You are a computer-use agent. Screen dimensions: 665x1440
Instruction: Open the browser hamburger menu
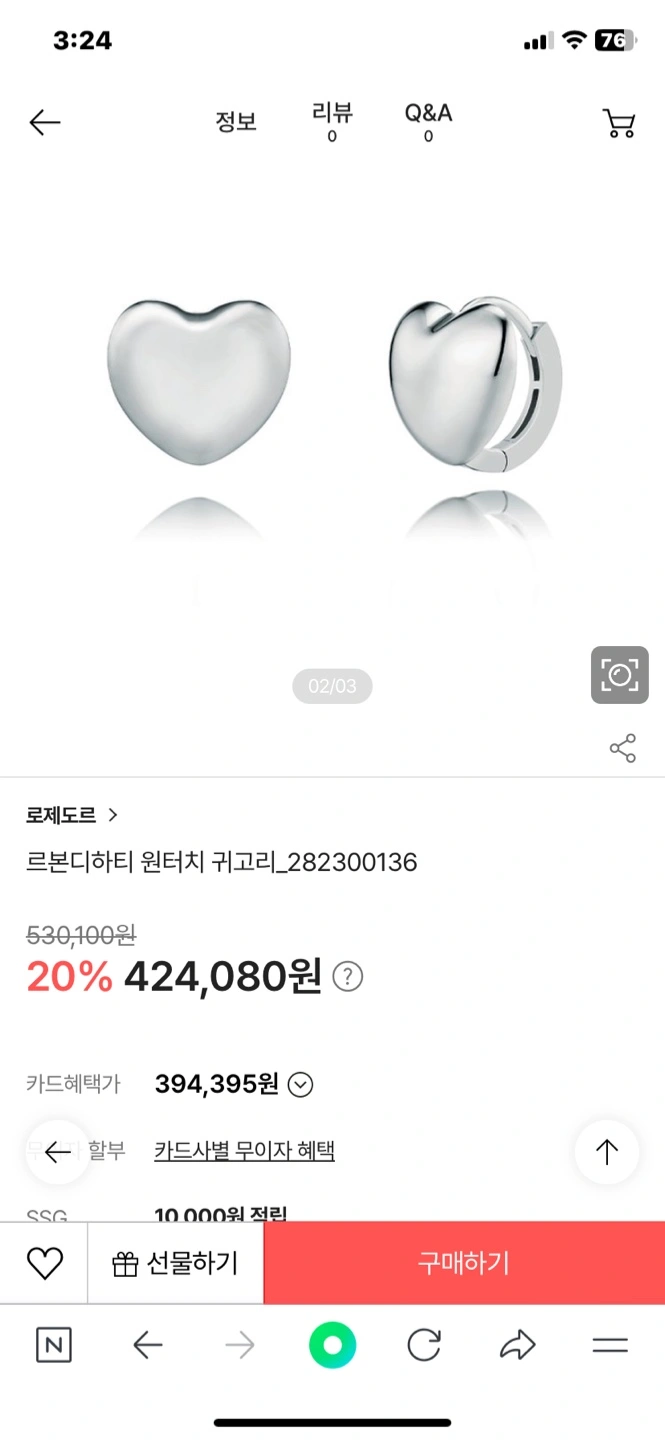coord(609,1346)
